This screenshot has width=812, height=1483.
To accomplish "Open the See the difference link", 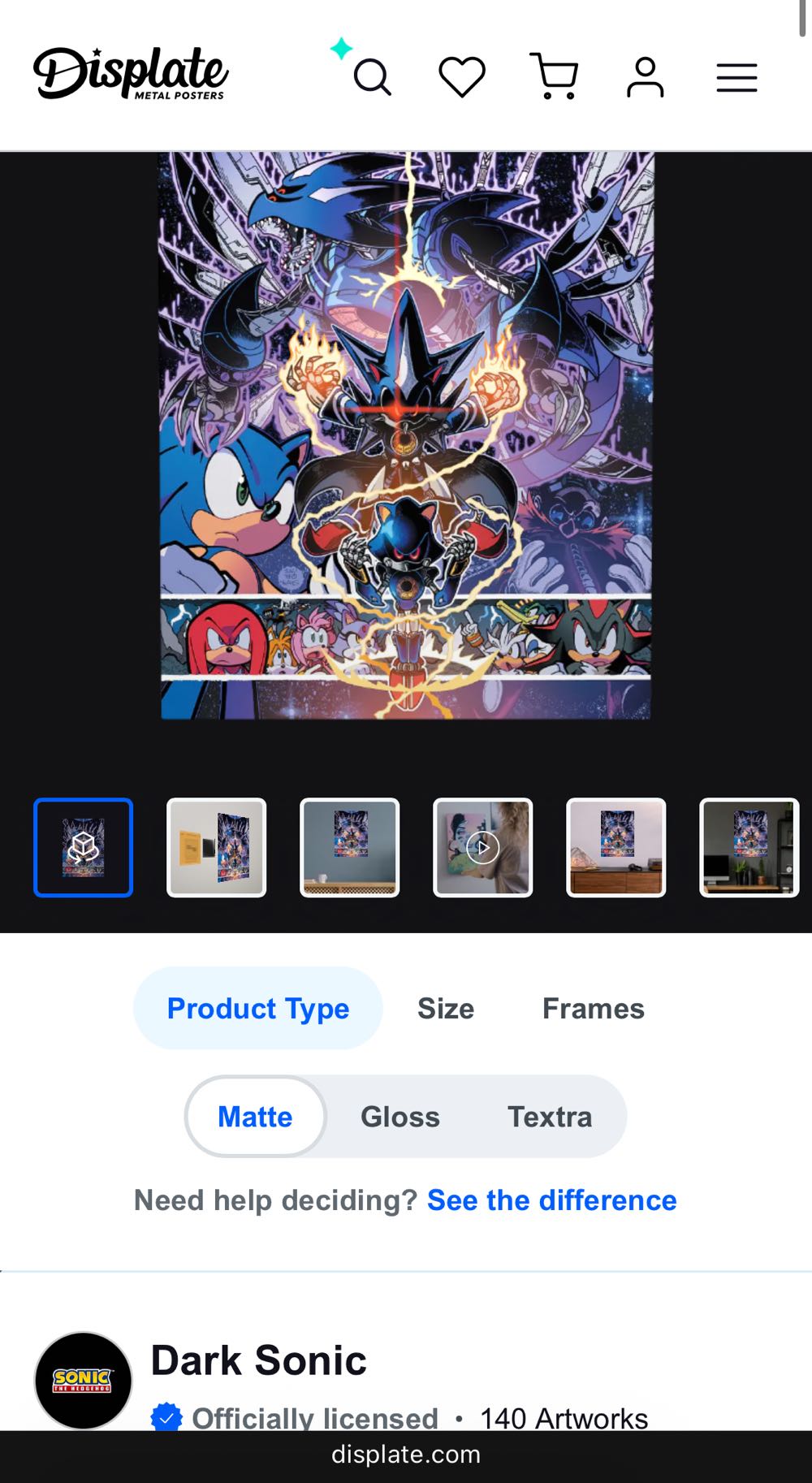I will 551,1200.
